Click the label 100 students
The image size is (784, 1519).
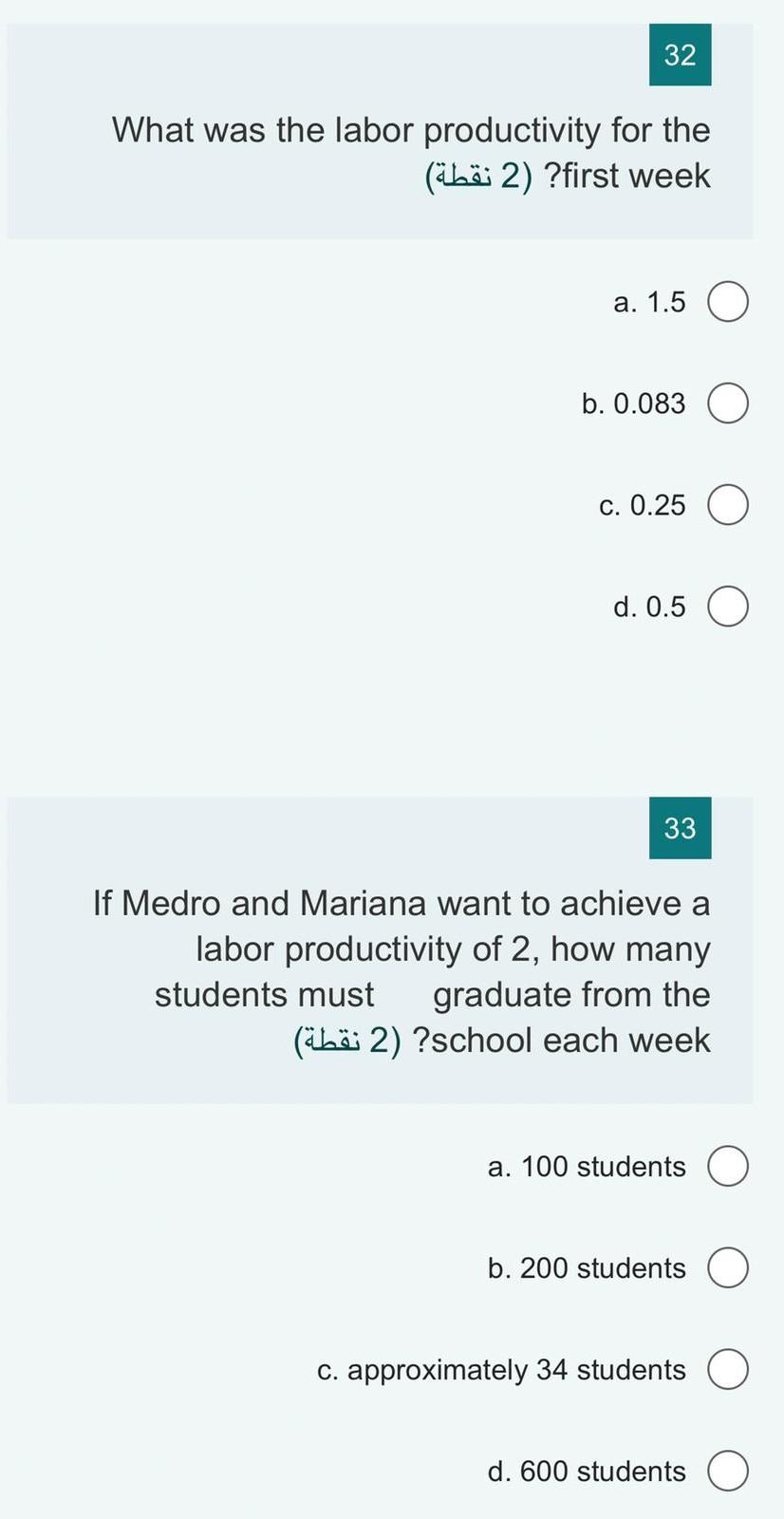pyautogui.click(x=587, y=1166)
